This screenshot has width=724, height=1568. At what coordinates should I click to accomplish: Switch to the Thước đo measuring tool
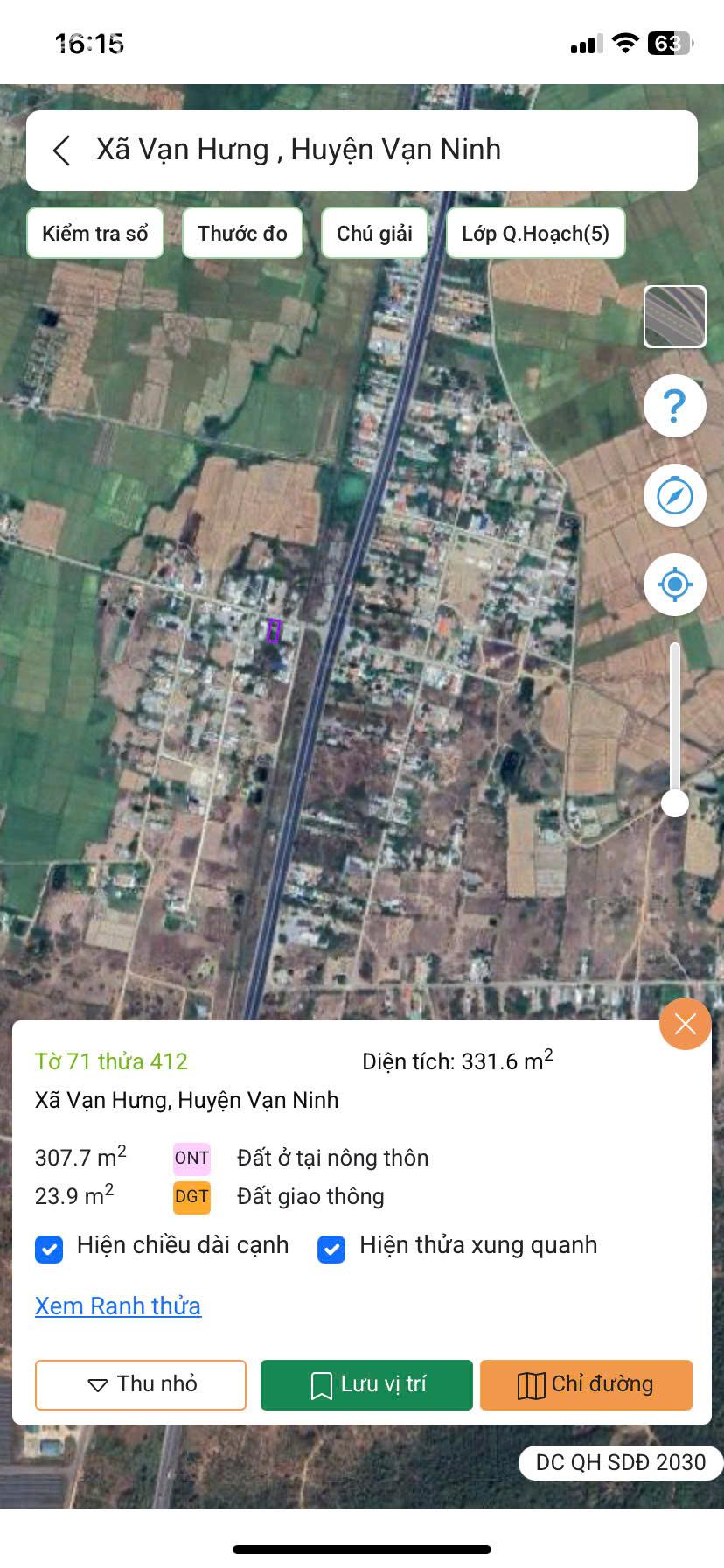click(242, 233)
